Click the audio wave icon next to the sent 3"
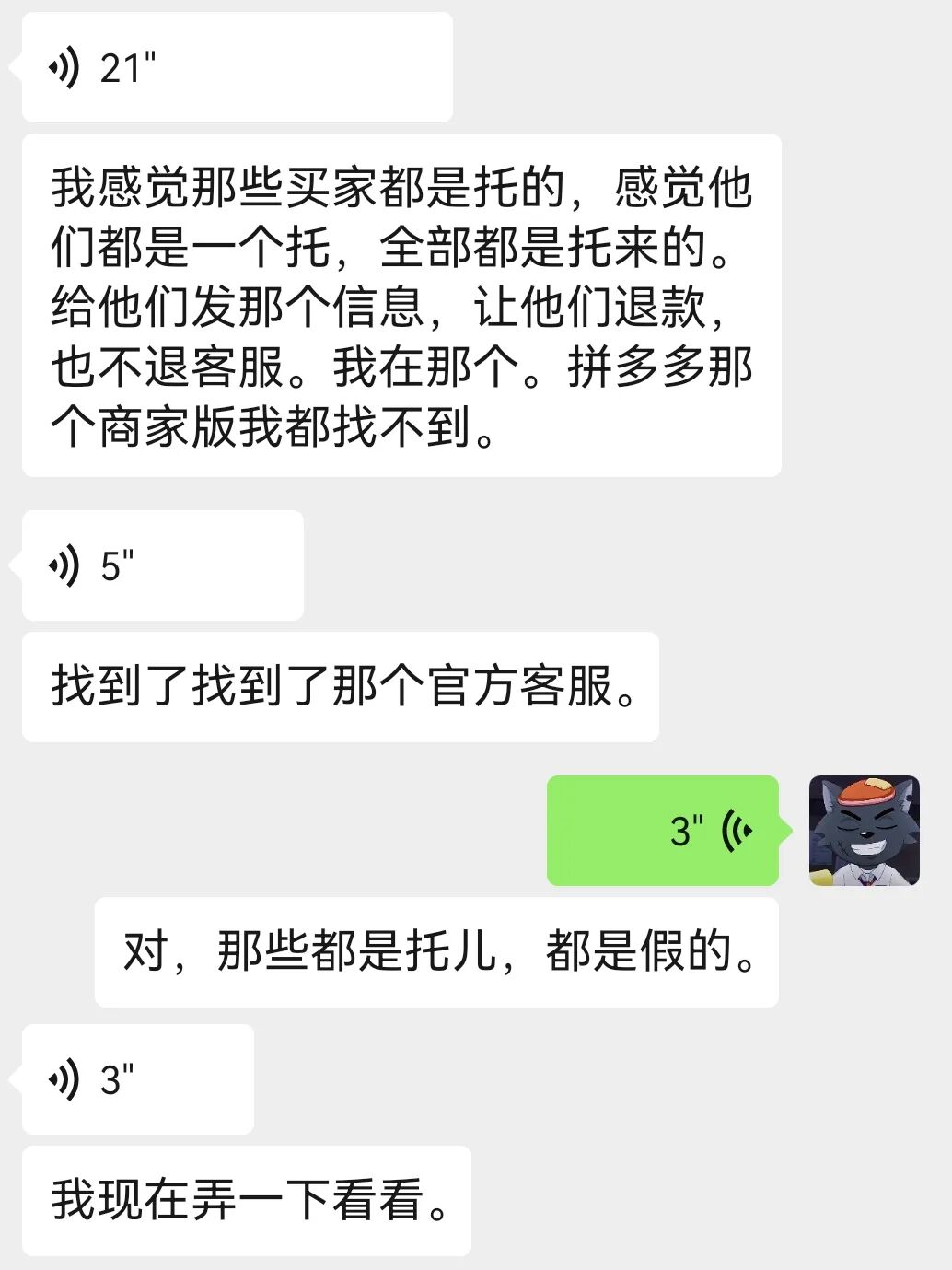 (737, 829)
